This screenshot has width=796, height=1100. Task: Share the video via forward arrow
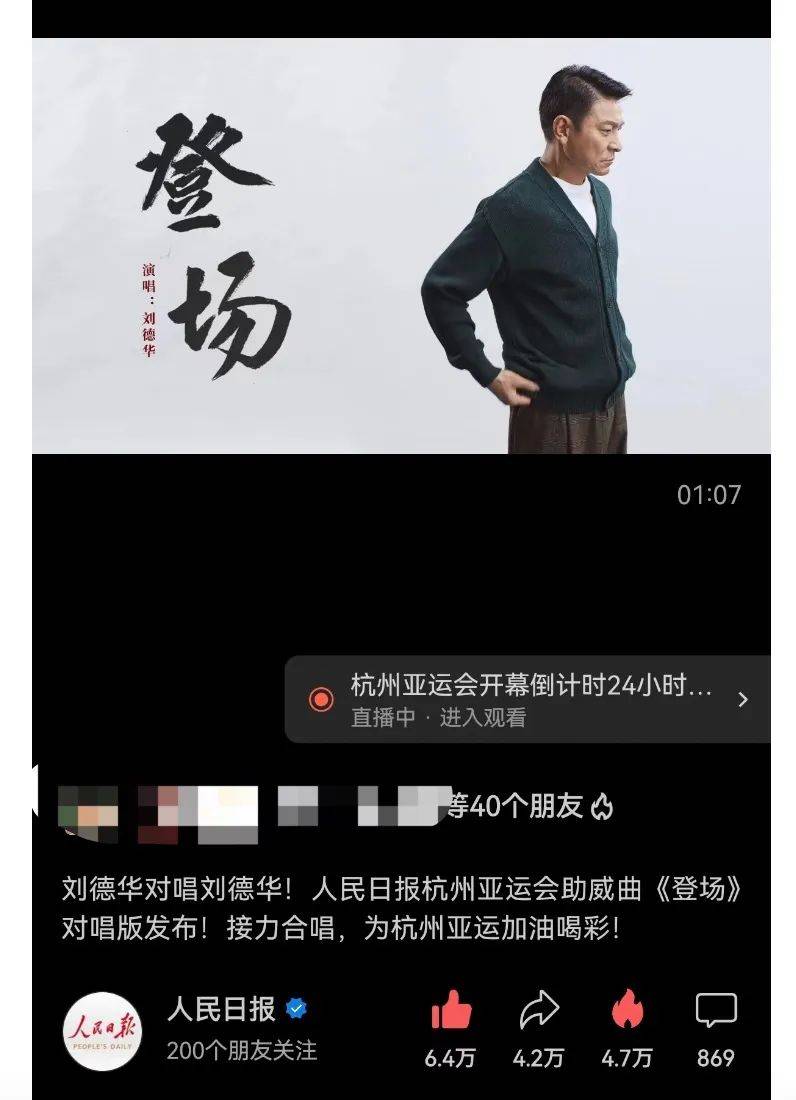tap(539, 1012)
